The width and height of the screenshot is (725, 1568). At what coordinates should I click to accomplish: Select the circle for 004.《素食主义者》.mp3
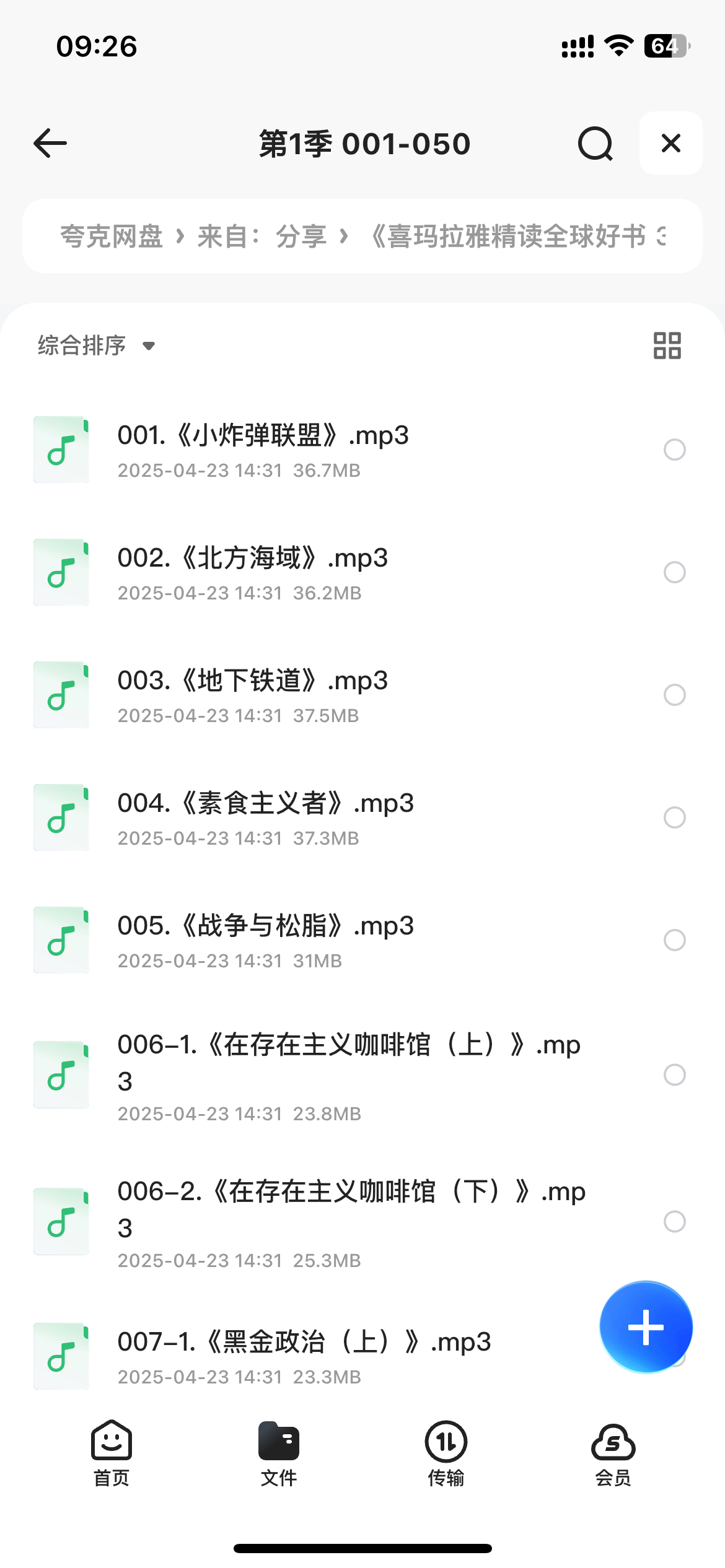click(x=675, y=817)
